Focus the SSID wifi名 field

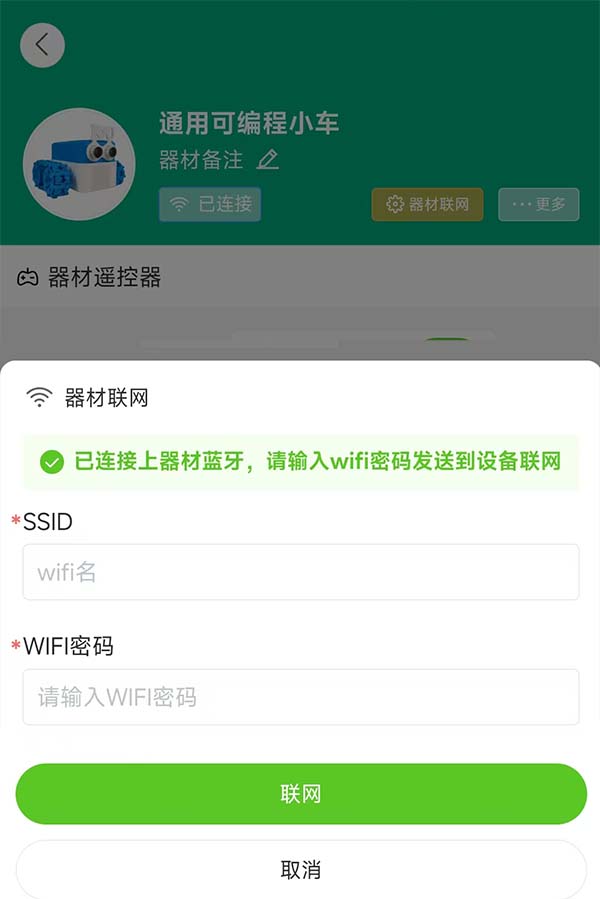[x=300, y=572]
